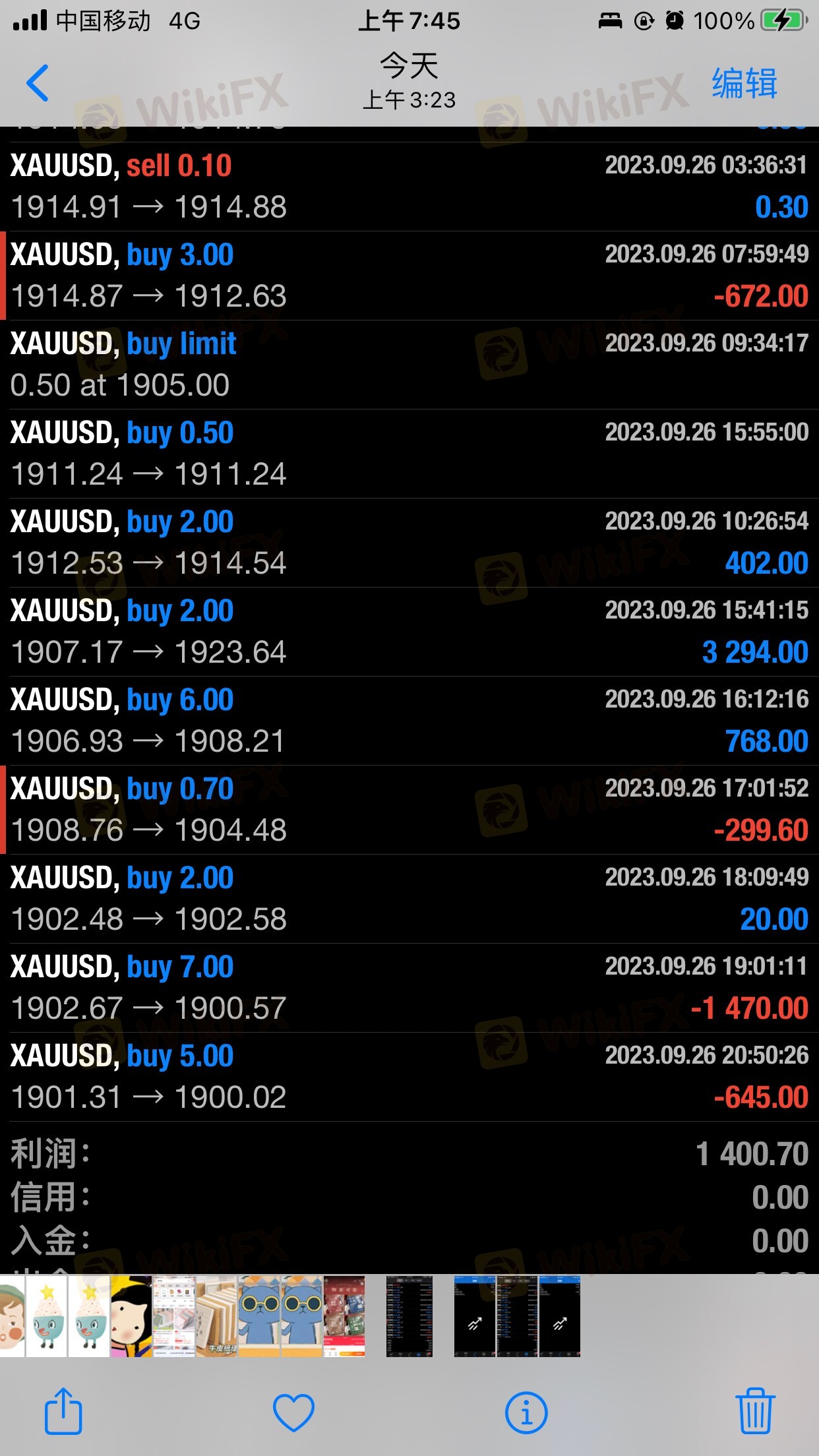Open the red poster thumbnail
This screenshot has height=1456, width=819.
(344, 1316)
